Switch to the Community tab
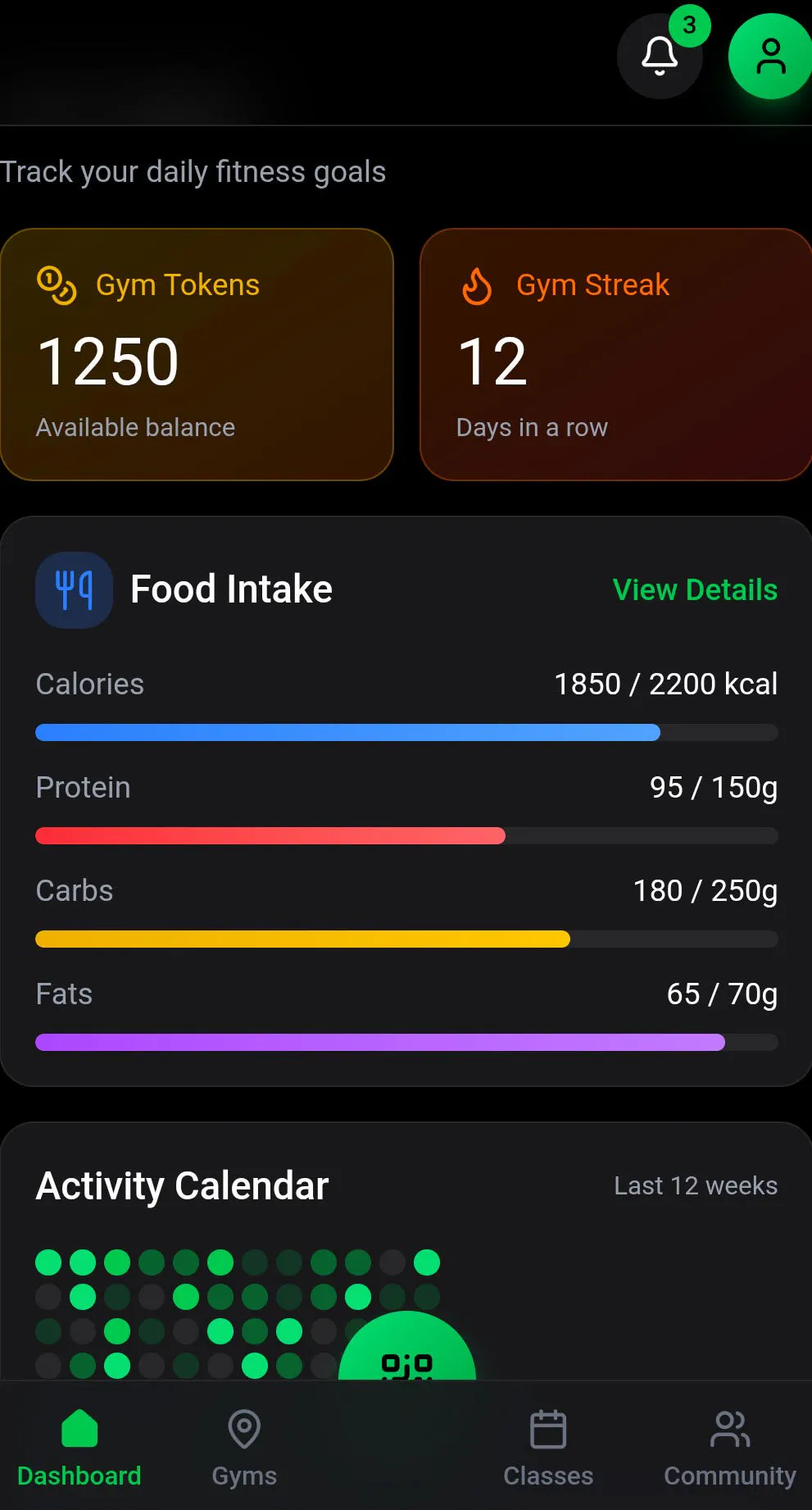Screen dimensions: 812x1510 click(729, 1448)
